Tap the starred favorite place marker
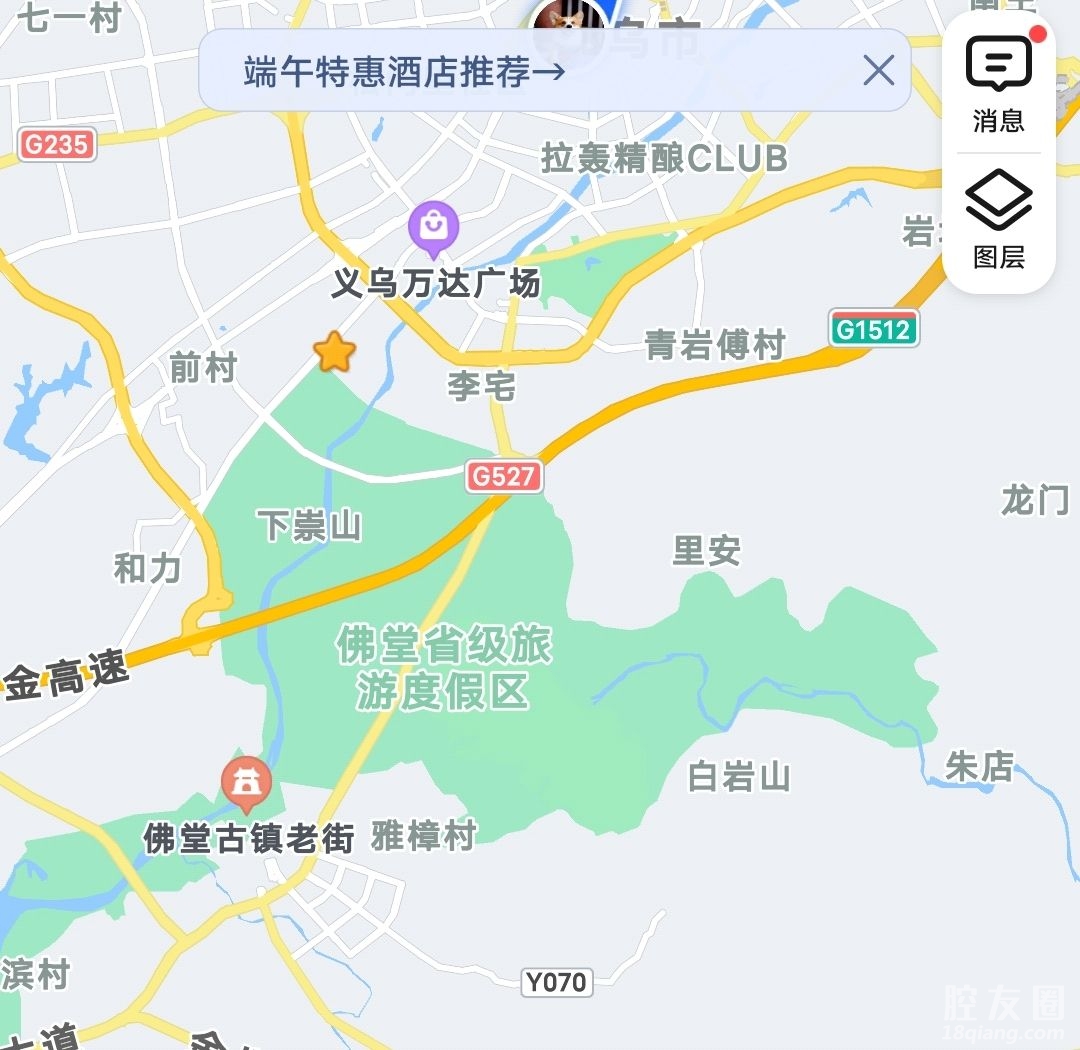Image resolution: width=1080 pixels, height=1050 pixels. click(334, 352)
